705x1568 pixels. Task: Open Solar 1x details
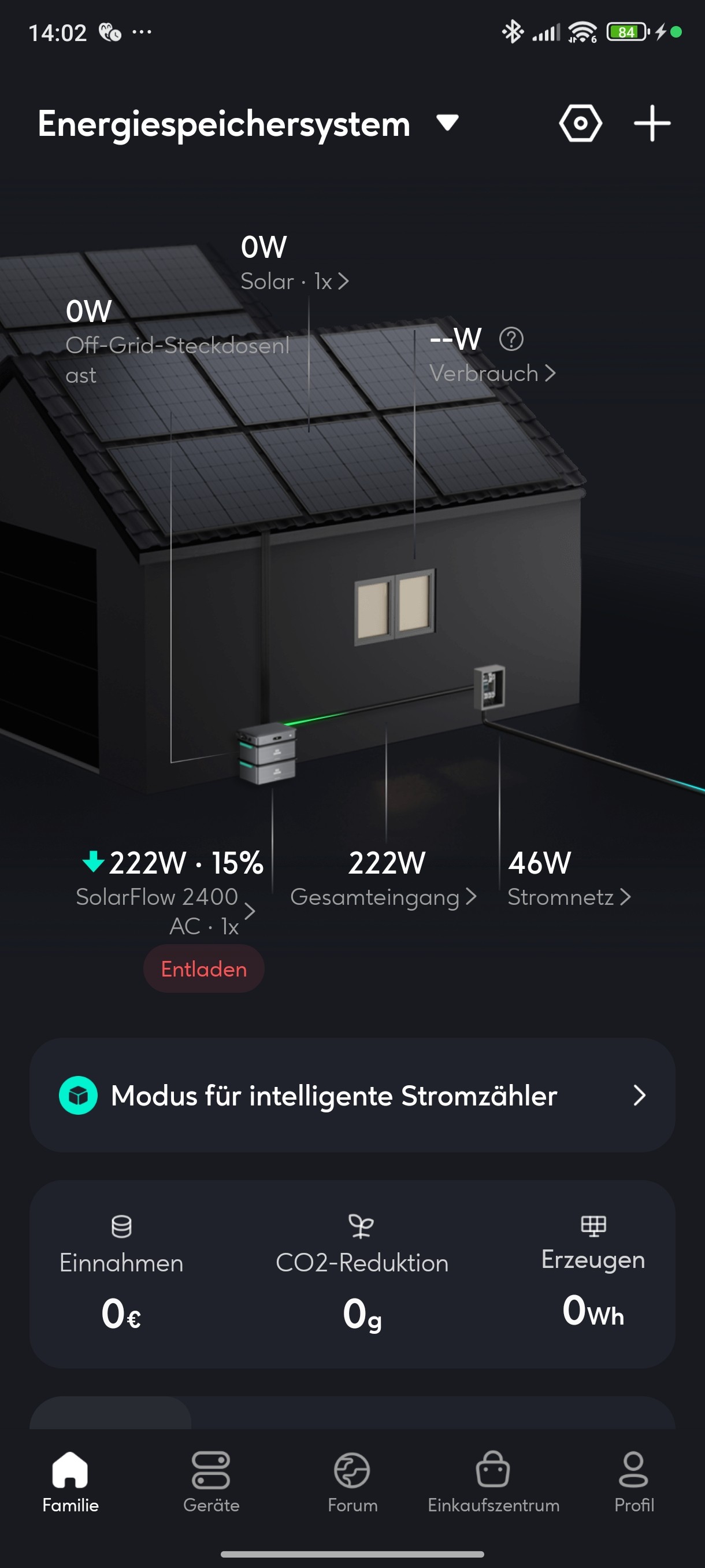[x=294, y=281]
